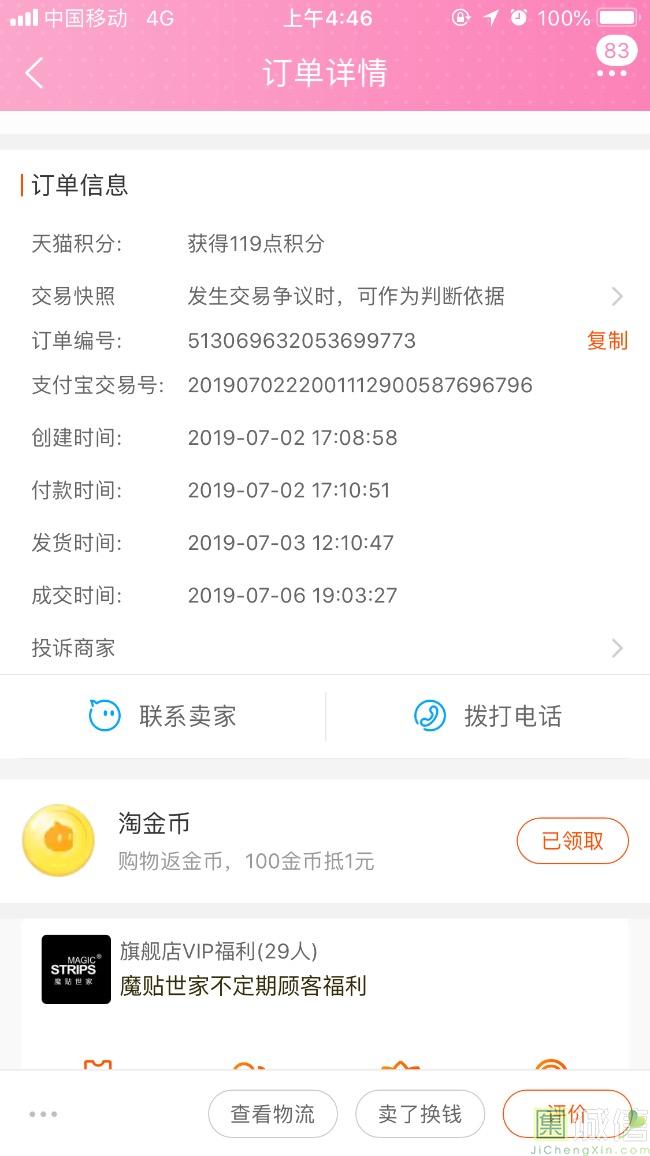Tap 拨打电话 to call the seller
The width and height of the screenshot is (650, 1156).
(x=488, y=716)
